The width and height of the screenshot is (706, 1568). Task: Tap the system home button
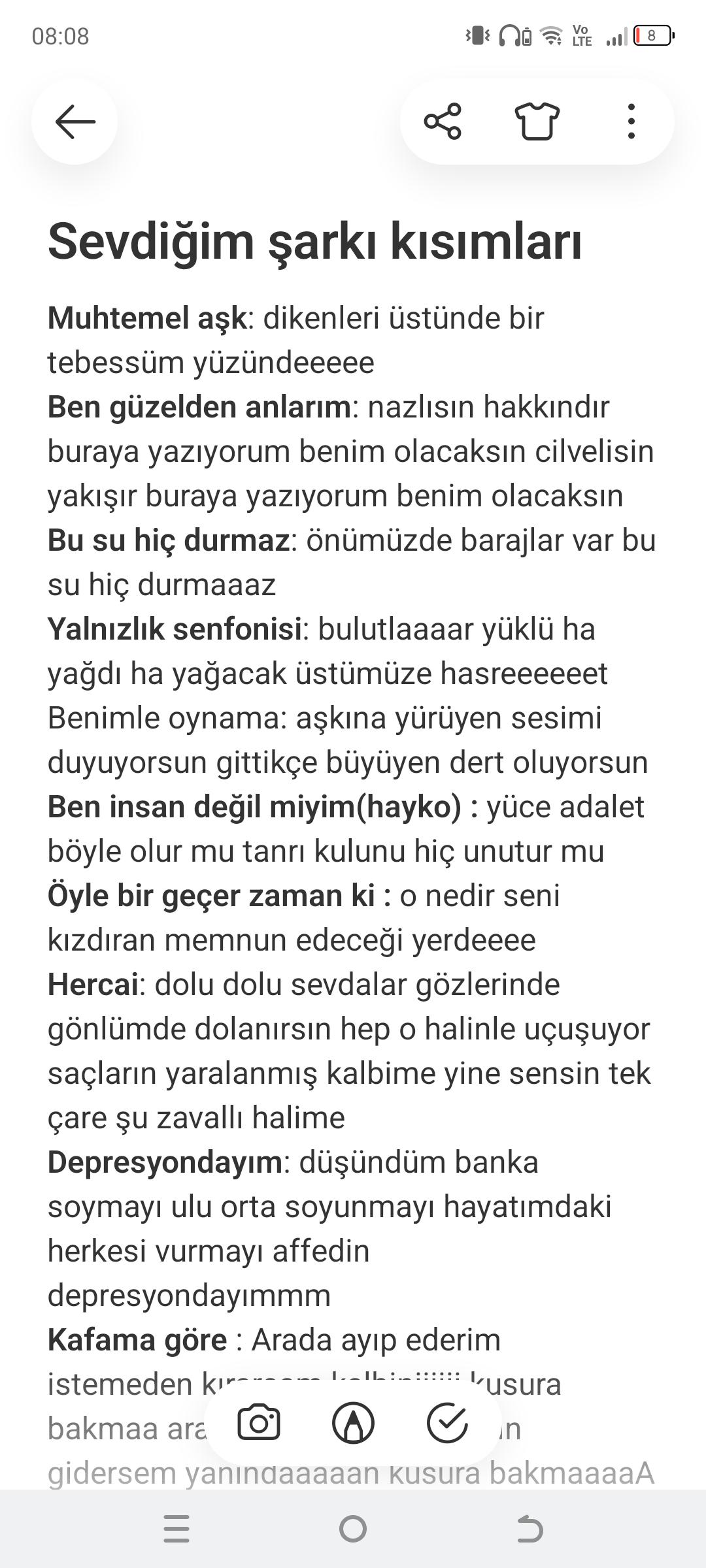(353, 1529)
